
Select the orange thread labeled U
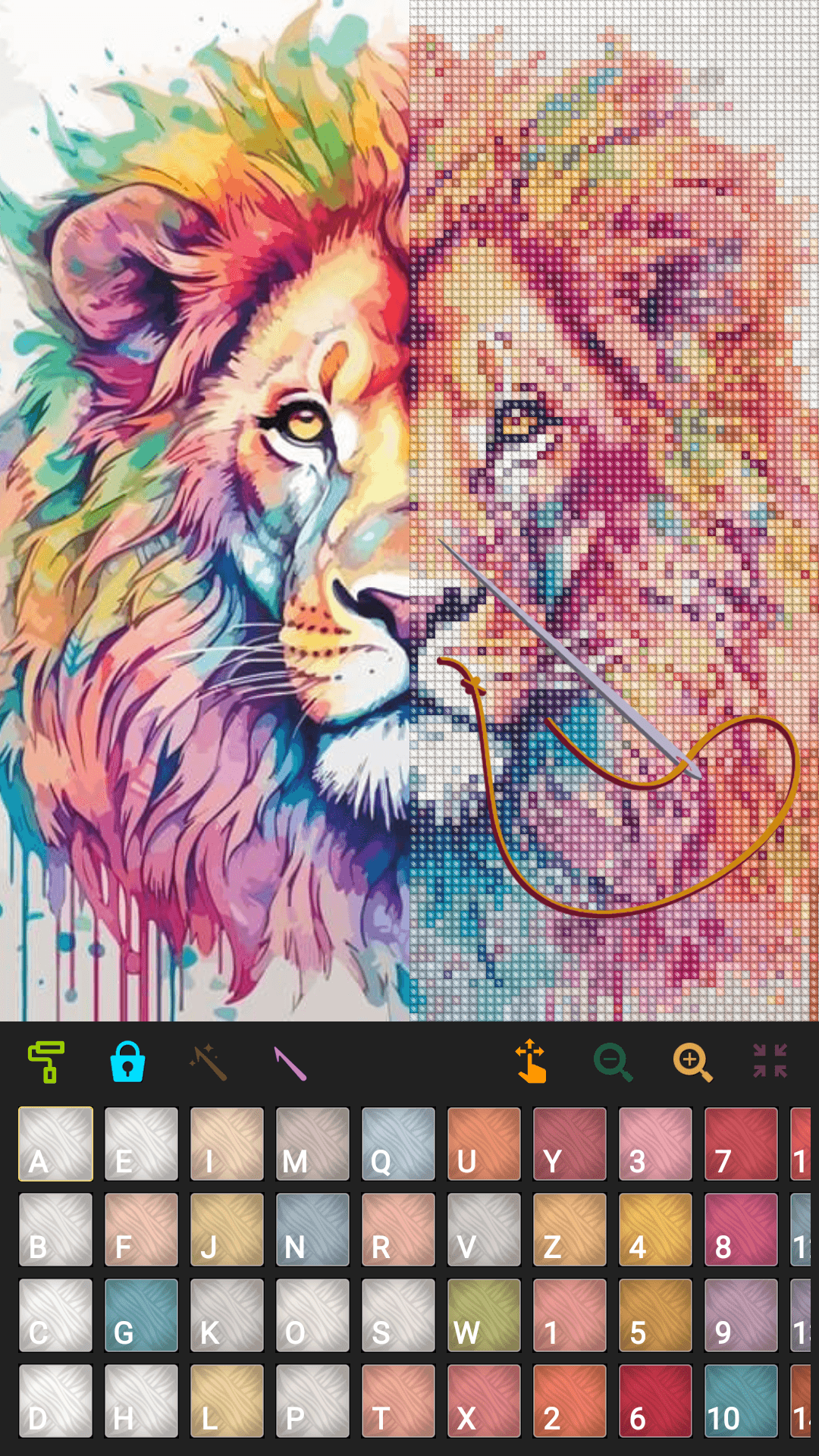[x=484, y=1144]
